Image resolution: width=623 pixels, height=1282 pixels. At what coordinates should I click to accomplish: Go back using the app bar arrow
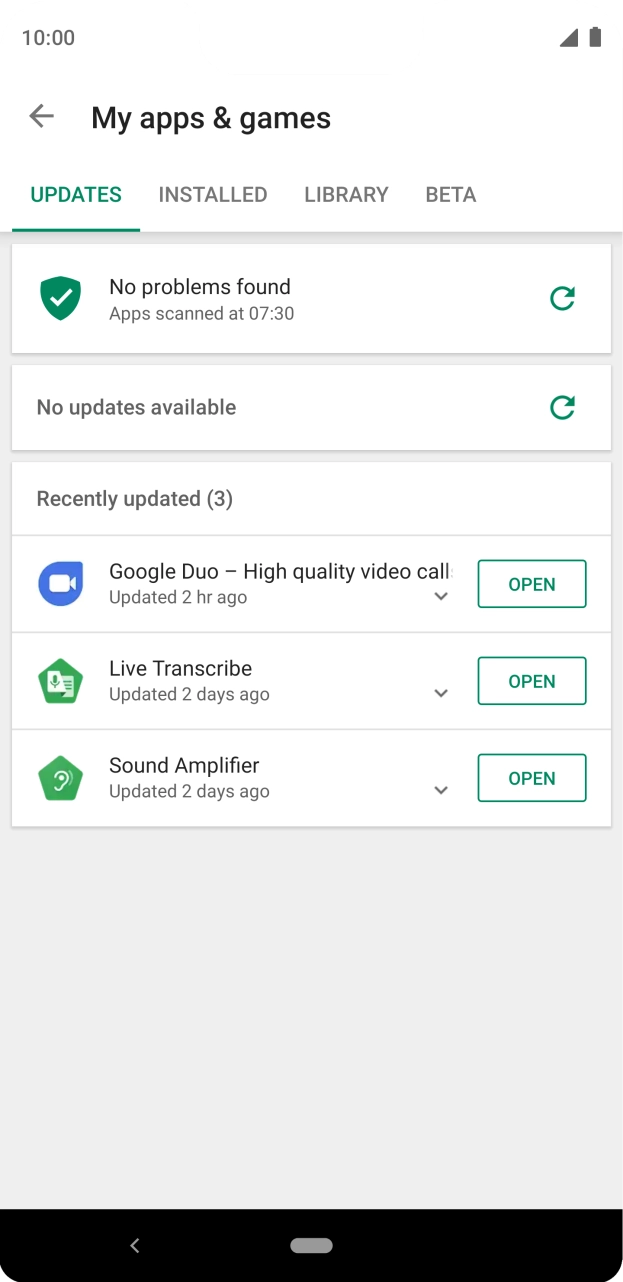(x=41, y=117)
